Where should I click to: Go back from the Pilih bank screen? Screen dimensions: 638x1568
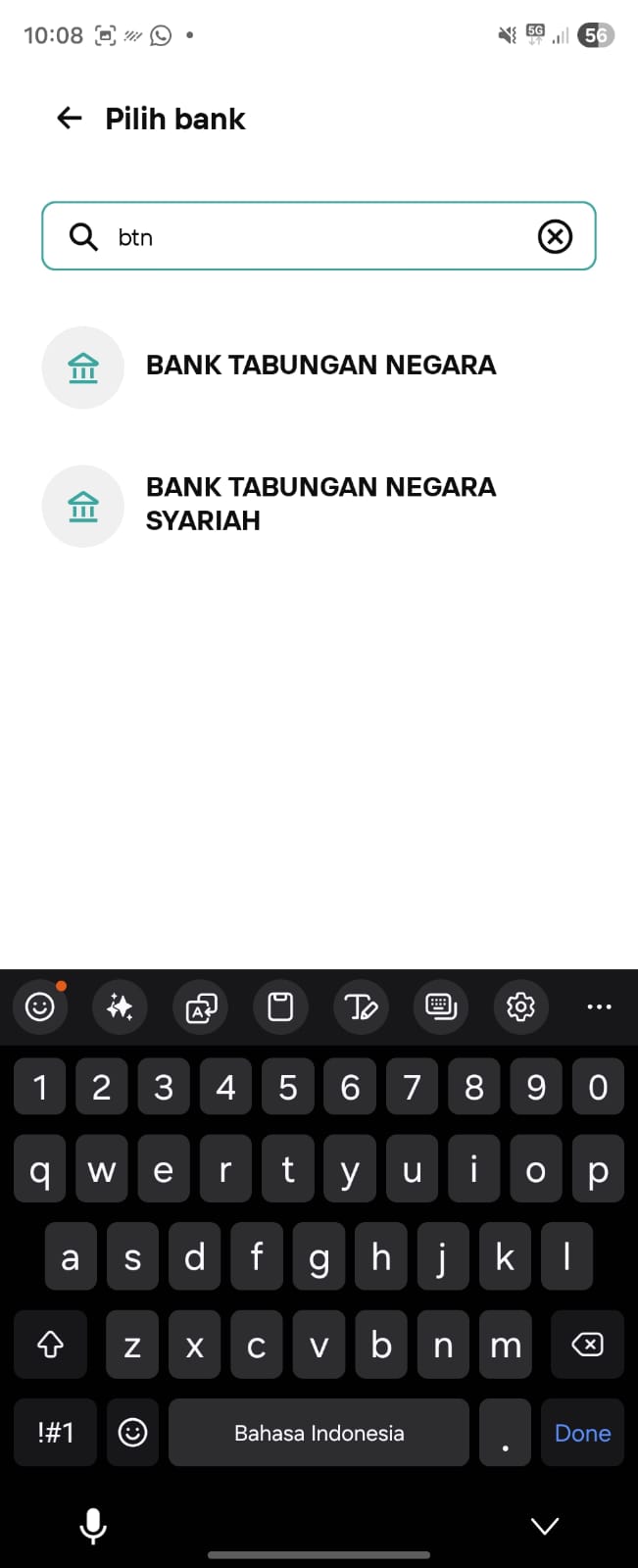click(x=70, y=119)
